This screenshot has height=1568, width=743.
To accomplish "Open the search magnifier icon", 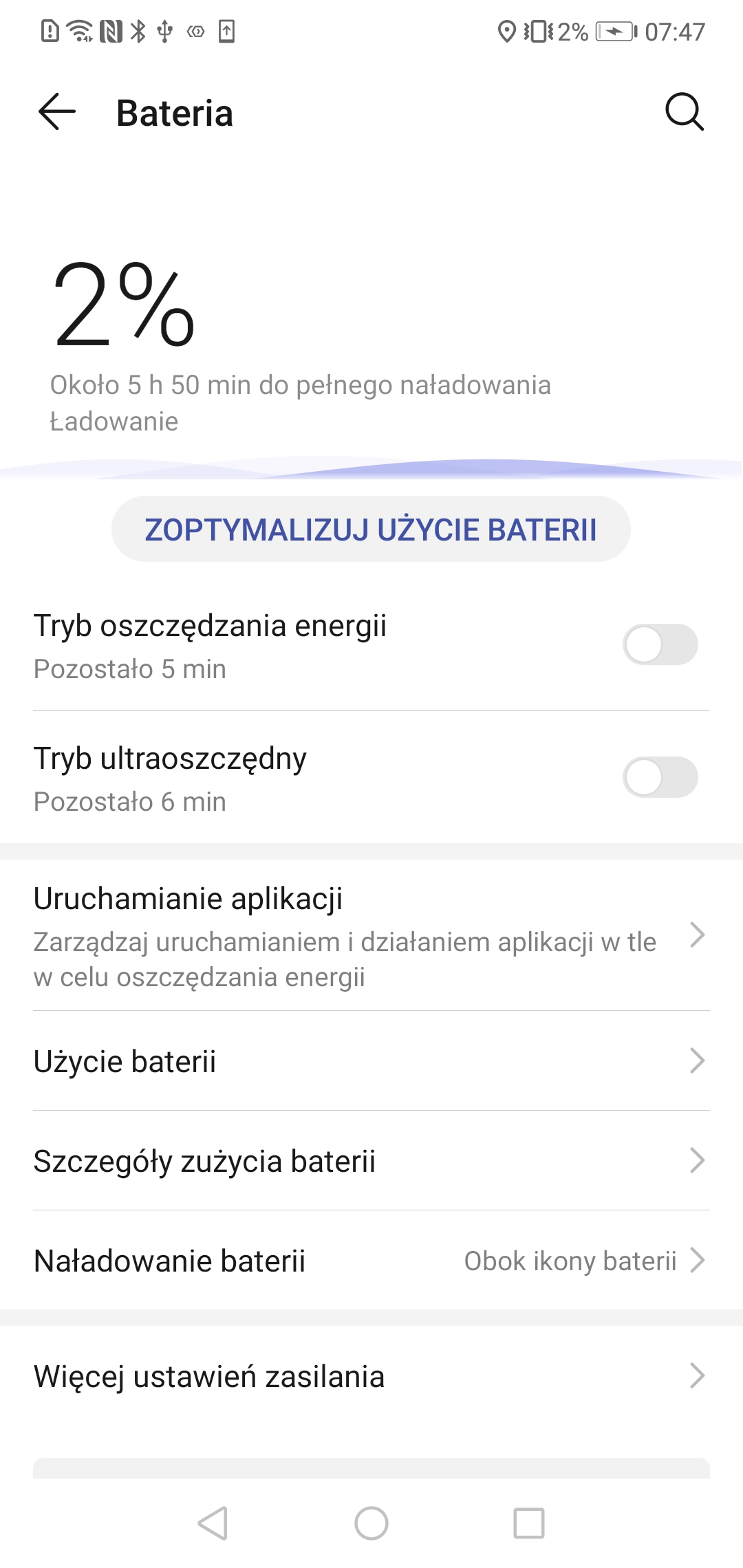I will (685, 112).
